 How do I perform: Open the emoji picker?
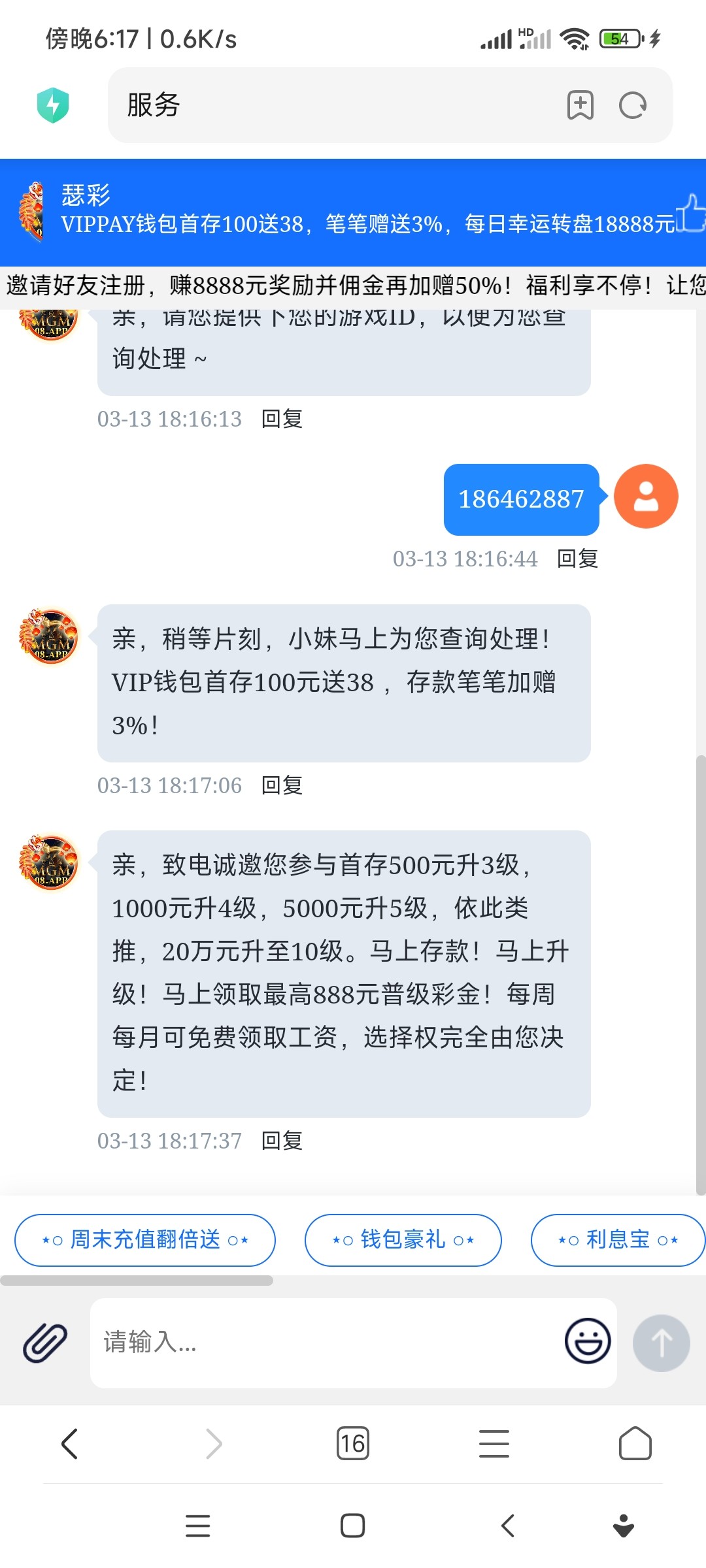588,1341
